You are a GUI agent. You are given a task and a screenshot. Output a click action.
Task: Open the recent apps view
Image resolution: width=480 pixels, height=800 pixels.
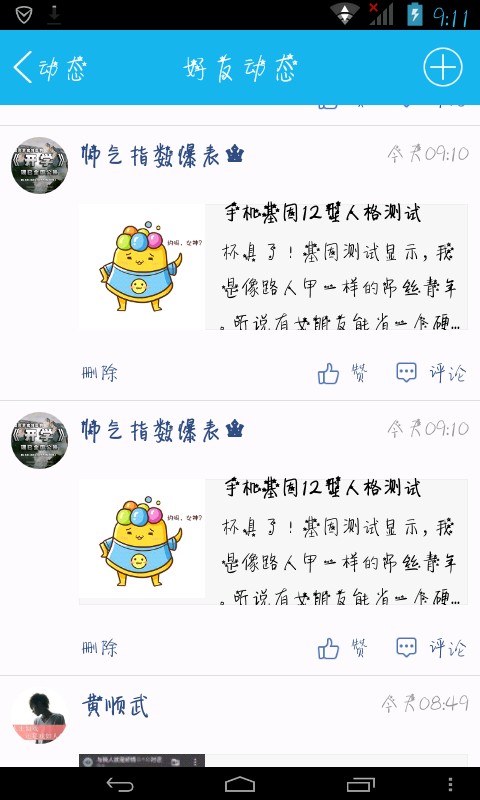coord(360,784)
